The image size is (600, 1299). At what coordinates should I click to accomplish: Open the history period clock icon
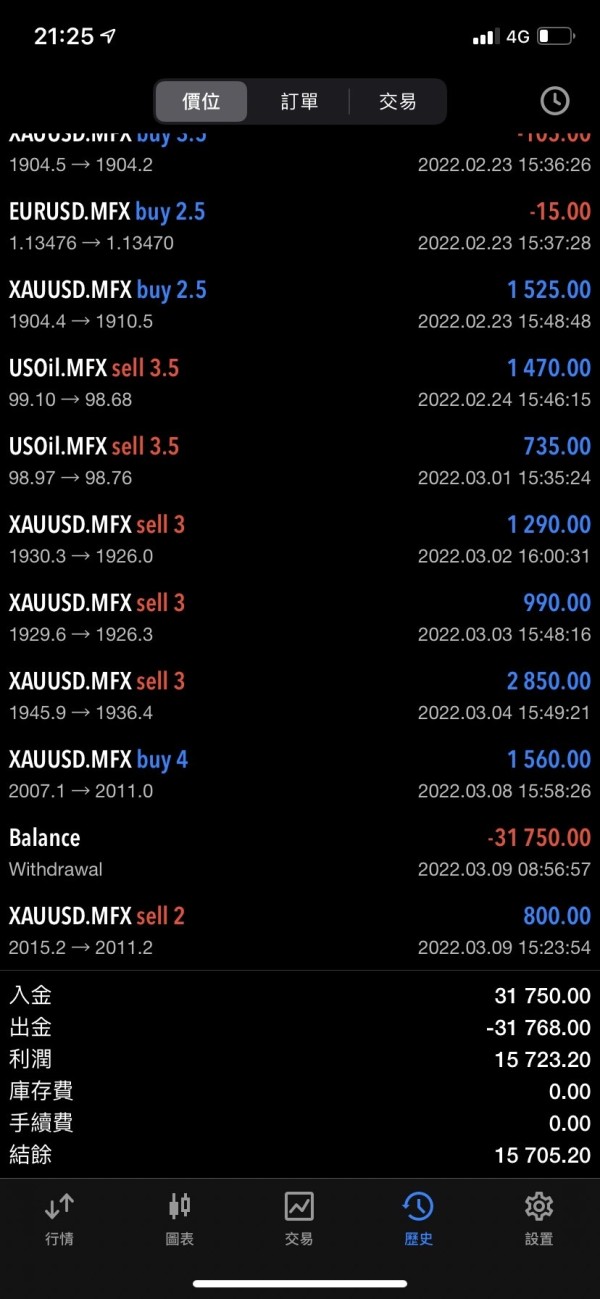(x=554, y=101)
